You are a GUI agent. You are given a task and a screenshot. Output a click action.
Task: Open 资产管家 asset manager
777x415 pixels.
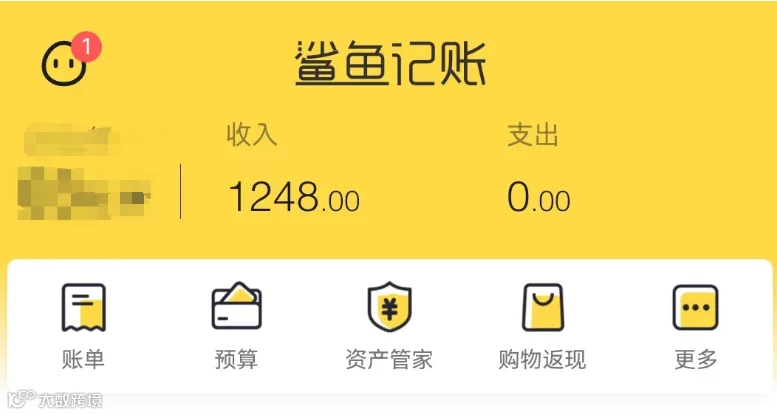389,326
